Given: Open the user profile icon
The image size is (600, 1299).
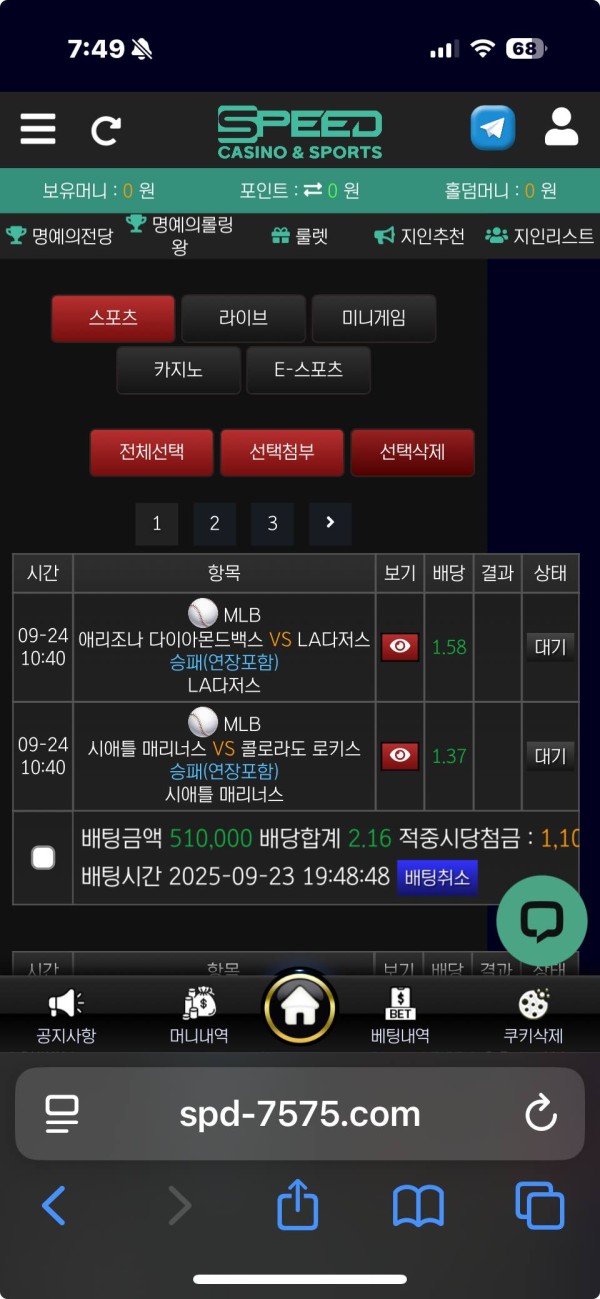Looking at the screenshot, I should 561,128.
